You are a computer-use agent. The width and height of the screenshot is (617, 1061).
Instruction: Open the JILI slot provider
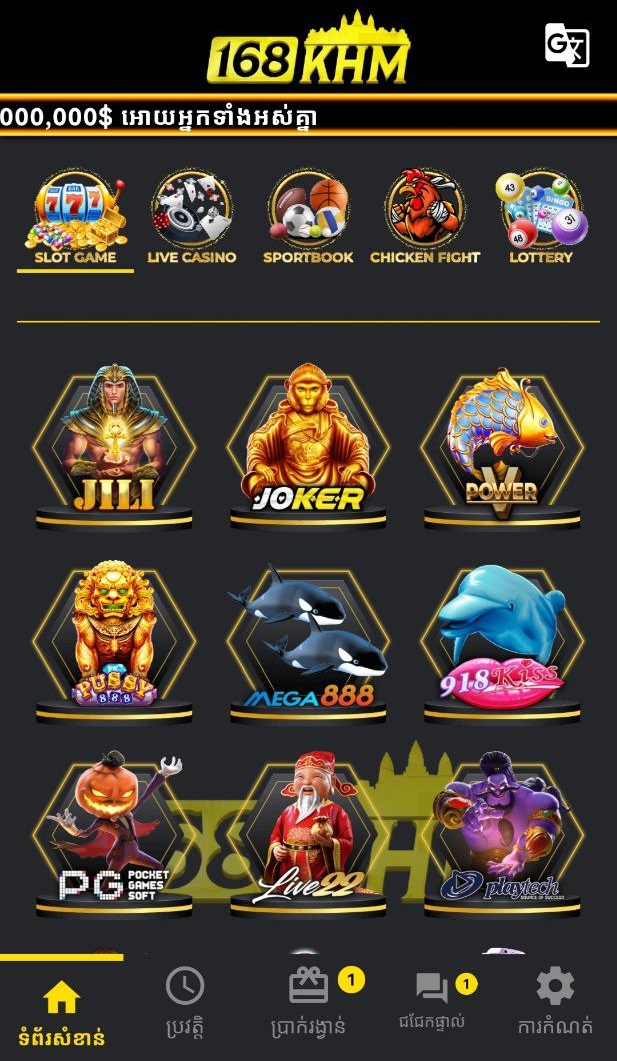tap(114, 445)
